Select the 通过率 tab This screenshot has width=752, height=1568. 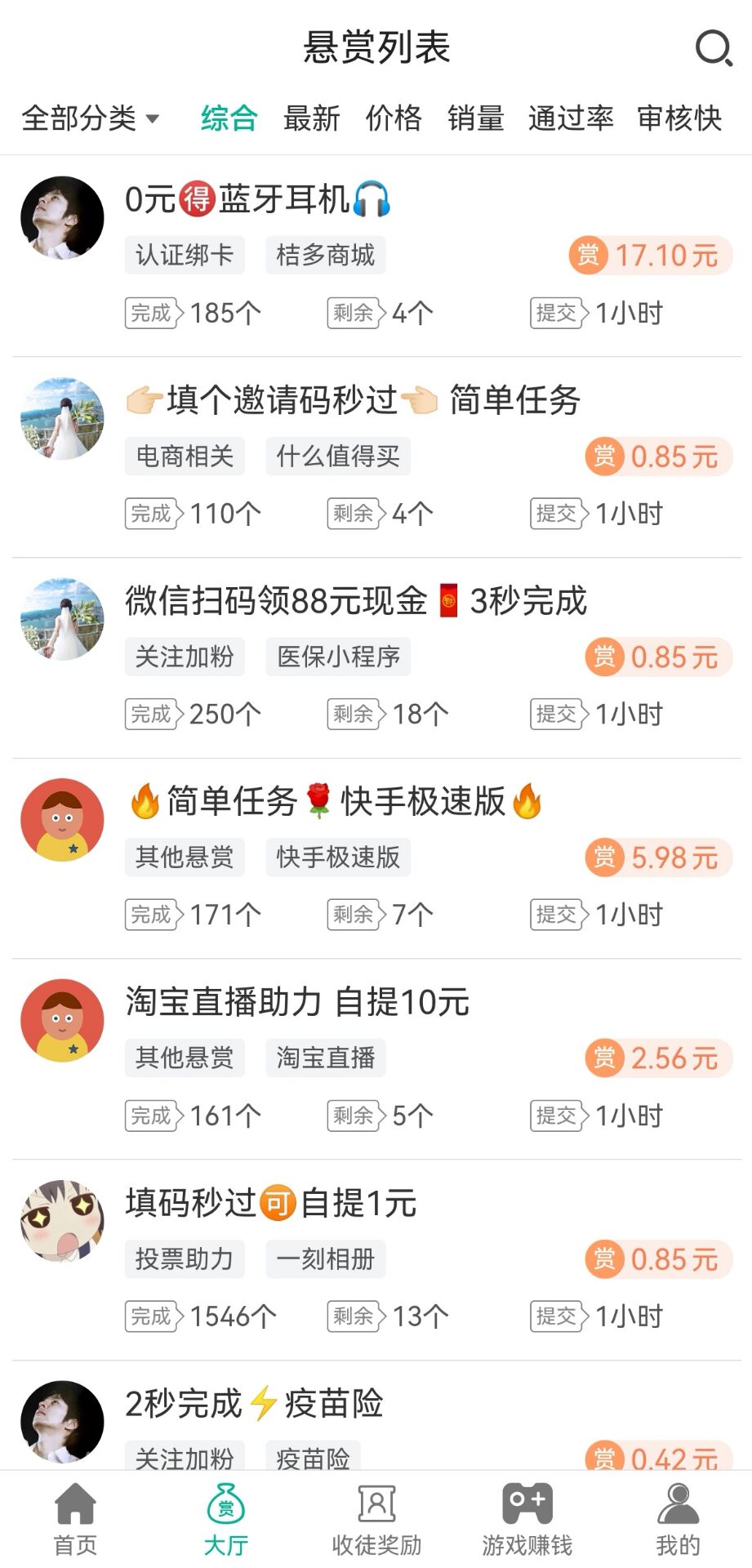572,118
